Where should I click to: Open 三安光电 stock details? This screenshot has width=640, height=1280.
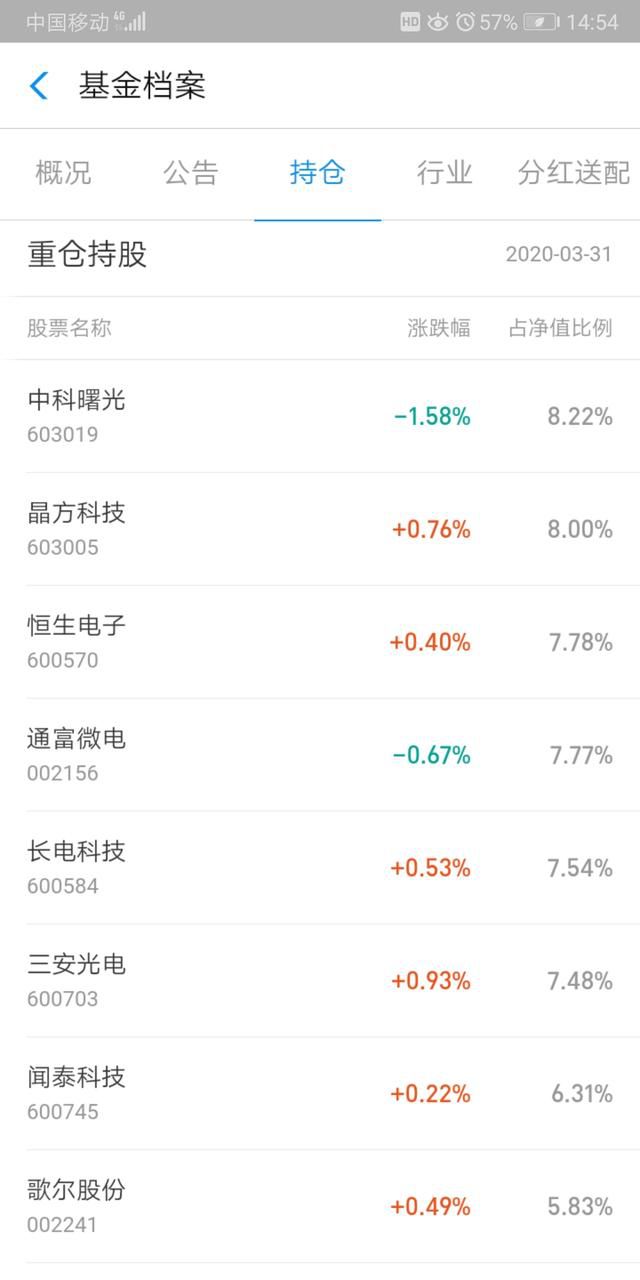click(320, 980)
